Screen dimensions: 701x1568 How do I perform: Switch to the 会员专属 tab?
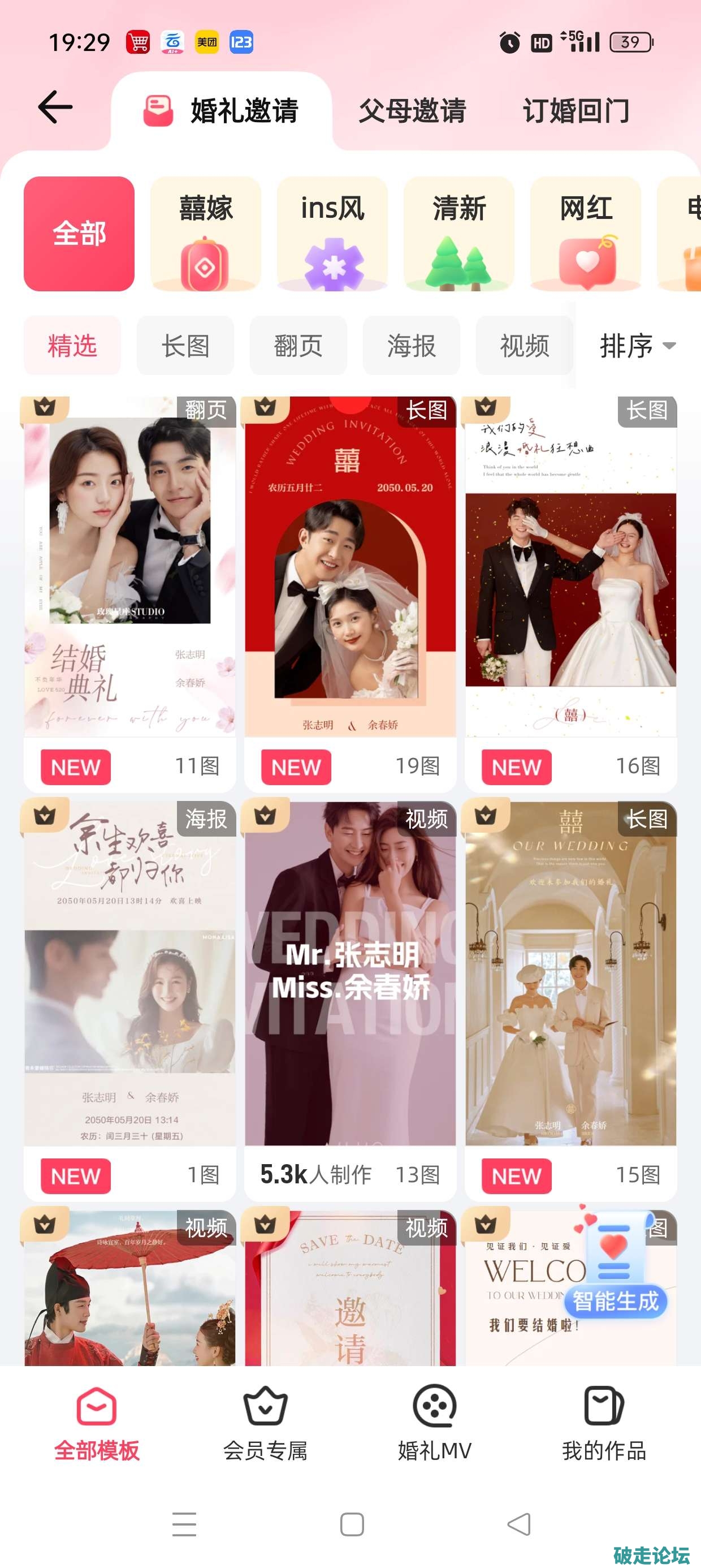(265, 1423)
